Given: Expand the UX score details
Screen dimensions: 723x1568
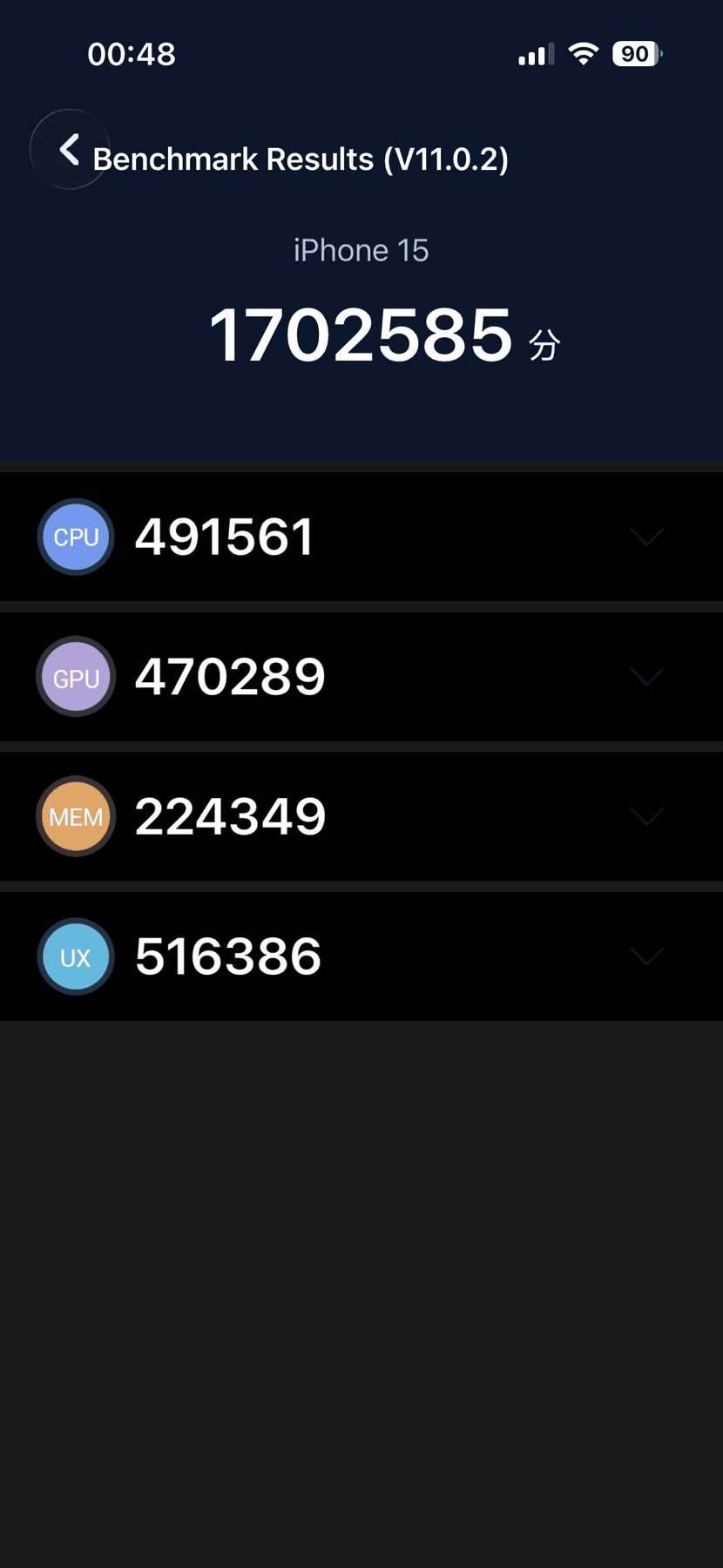Looking at the screenshot, I should [x=646, y=956].
